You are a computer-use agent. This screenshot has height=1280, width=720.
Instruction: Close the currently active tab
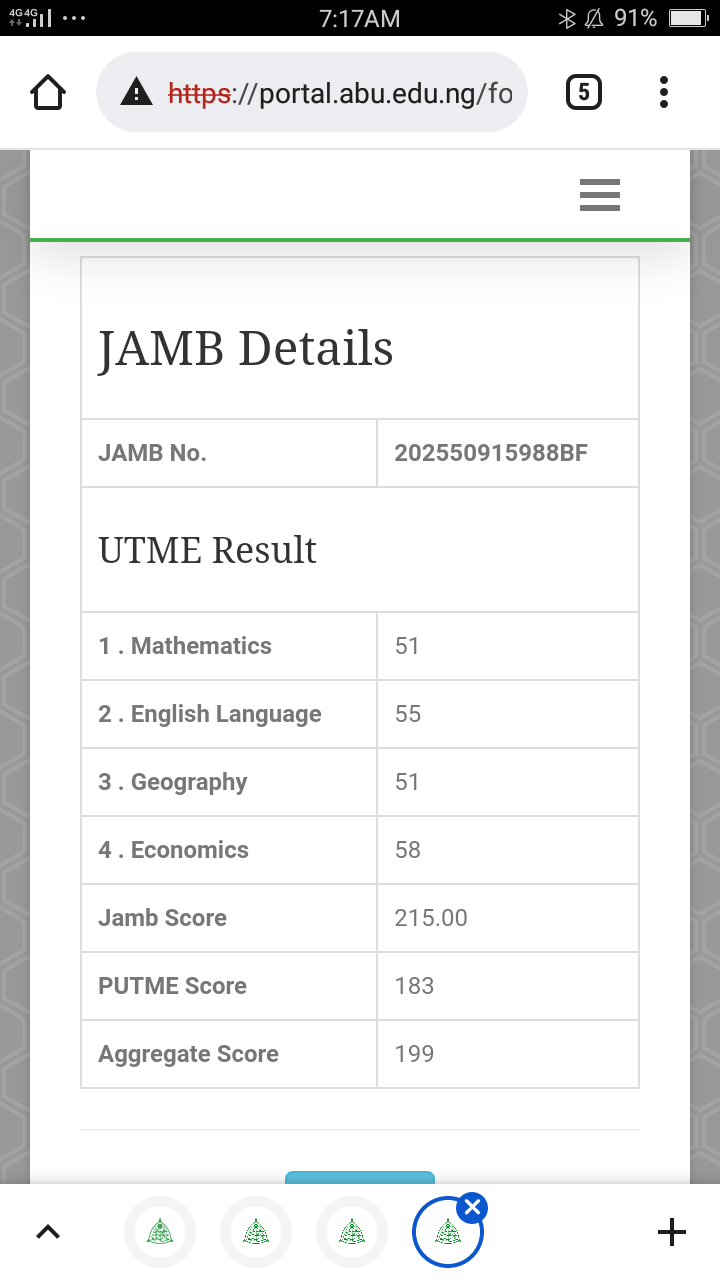point(472,1208)
